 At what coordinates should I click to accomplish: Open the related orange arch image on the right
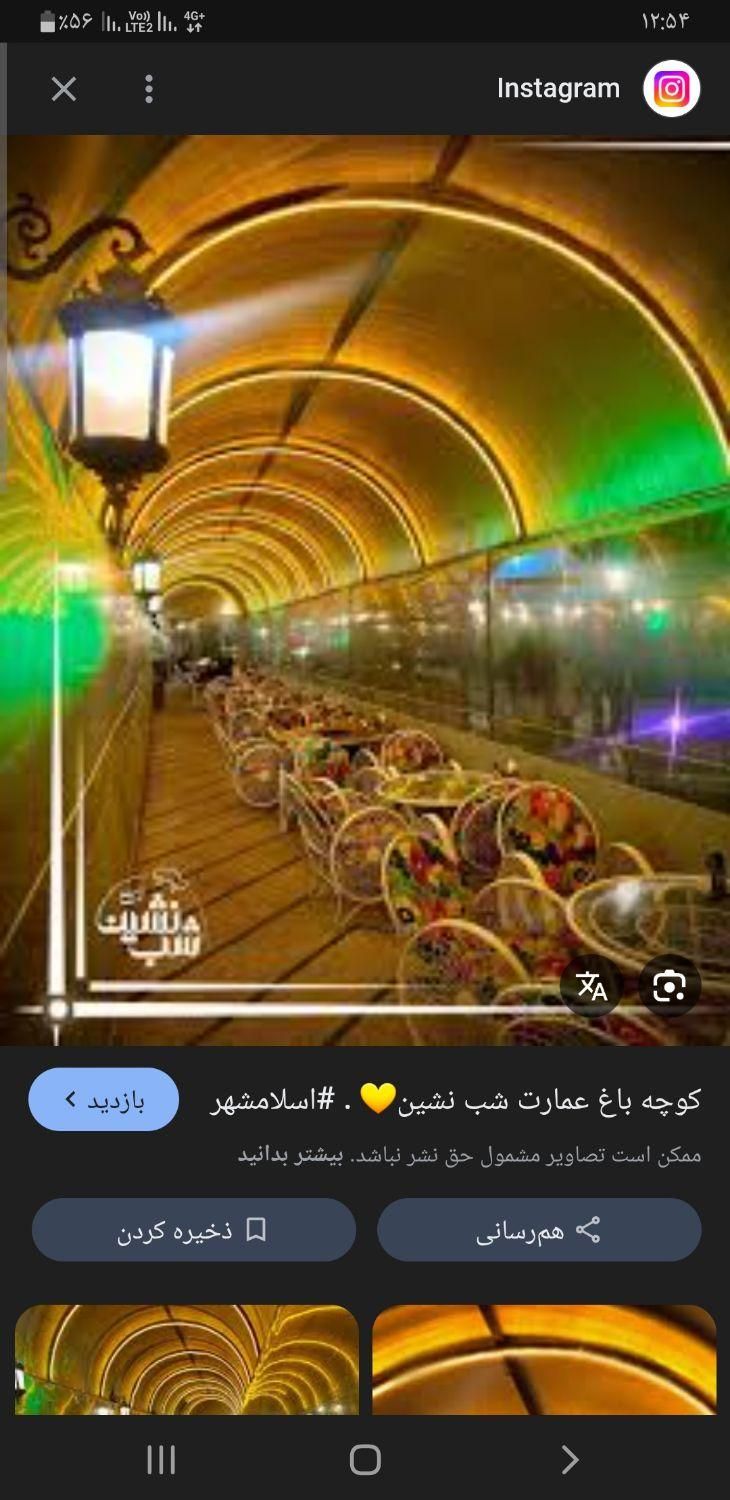coord(544,1360)
